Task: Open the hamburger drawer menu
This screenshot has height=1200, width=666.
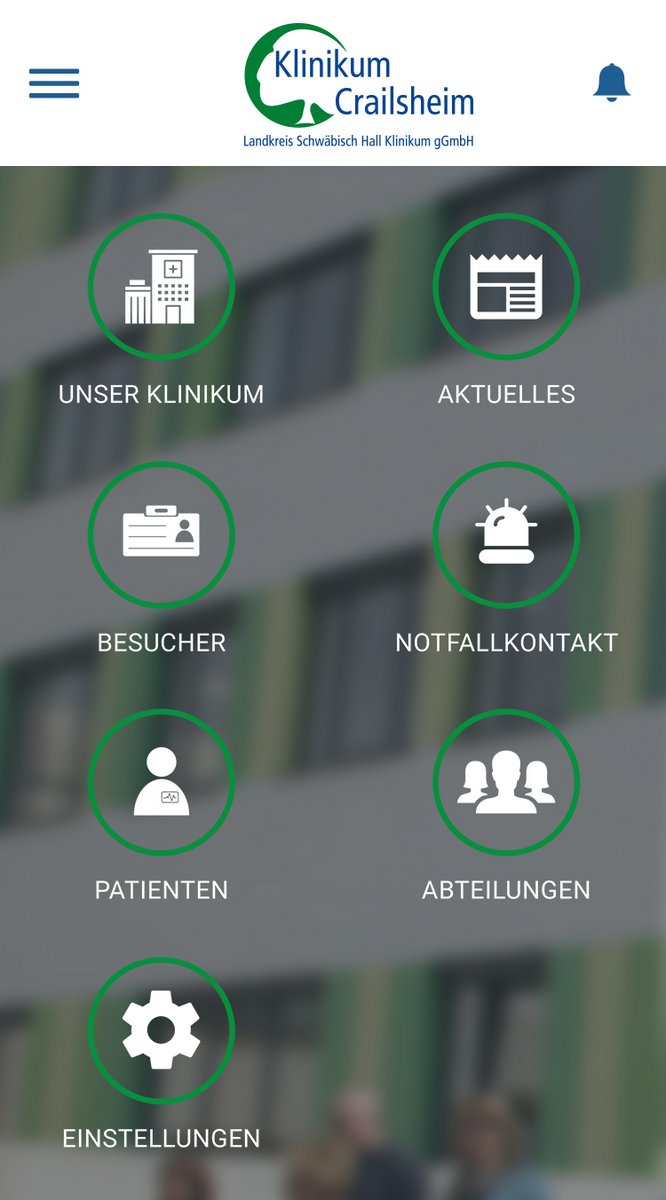Action: click(54, 83)
